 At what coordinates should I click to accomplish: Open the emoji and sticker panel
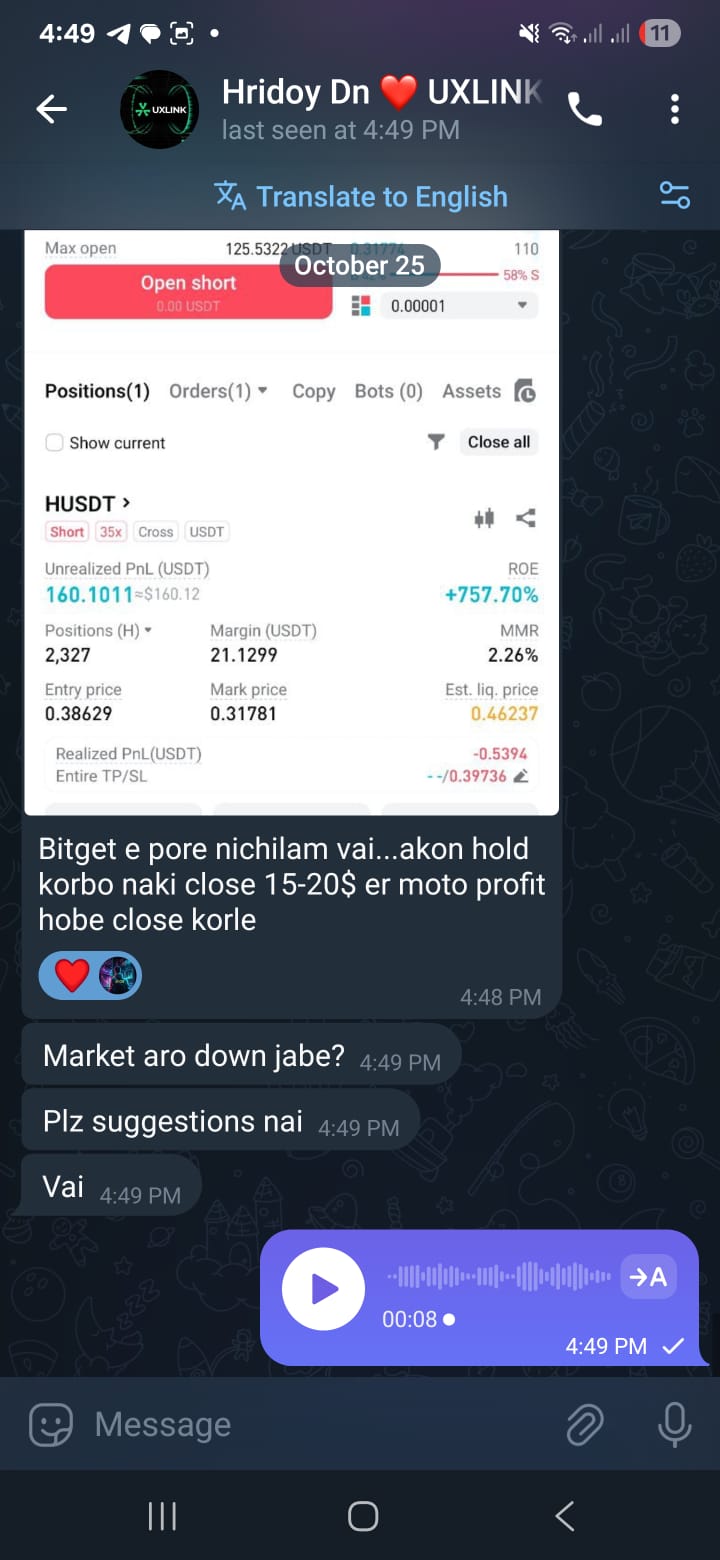coord(51,1424)
